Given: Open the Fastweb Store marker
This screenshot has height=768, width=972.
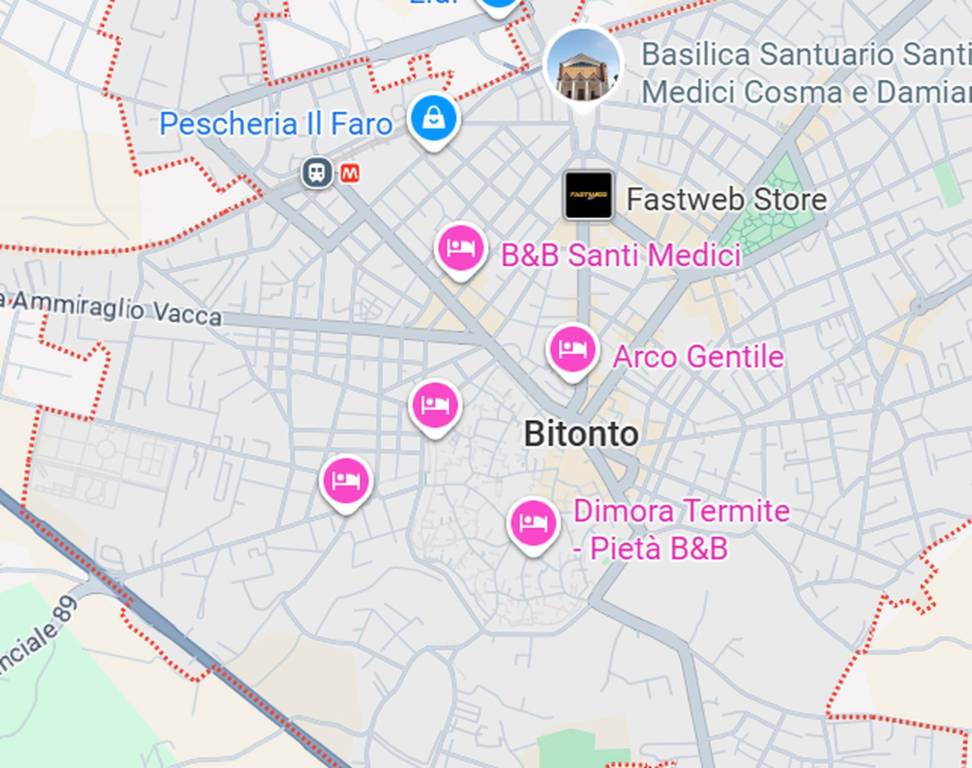Looking at the screenshot, I should click(x=588, y=195).
